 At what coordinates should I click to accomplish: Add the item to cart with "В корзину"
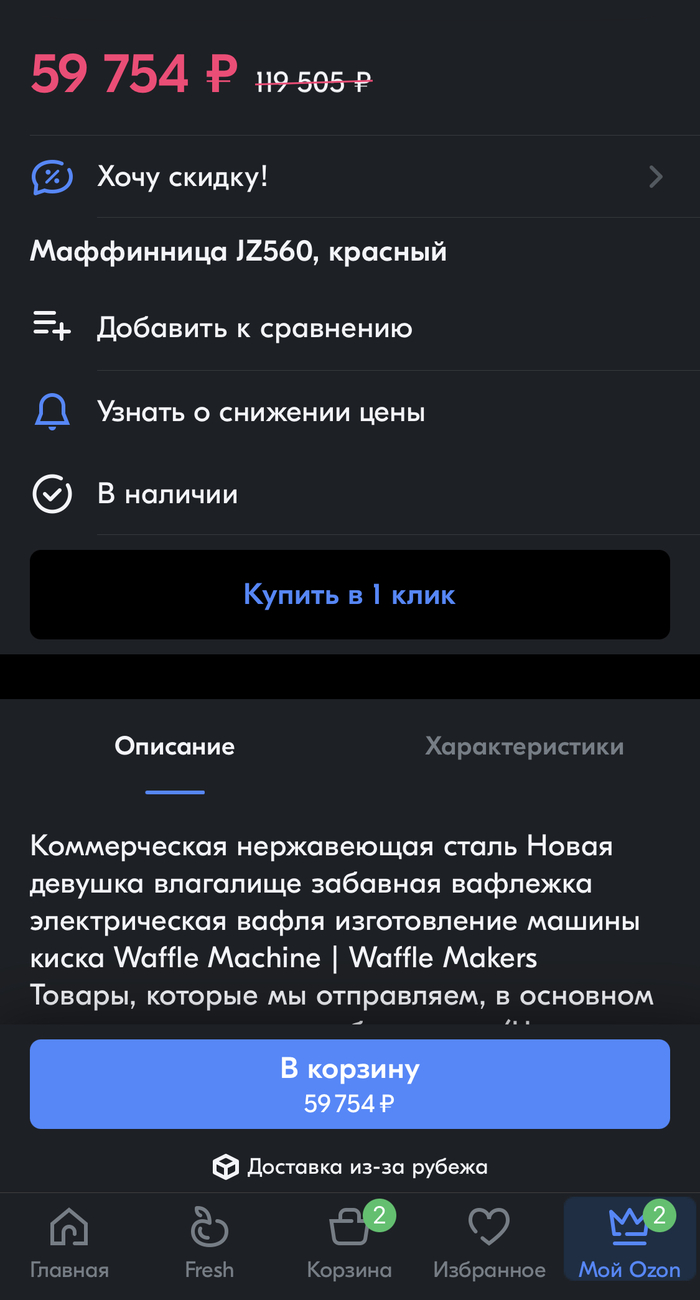tap(349, 1084)
